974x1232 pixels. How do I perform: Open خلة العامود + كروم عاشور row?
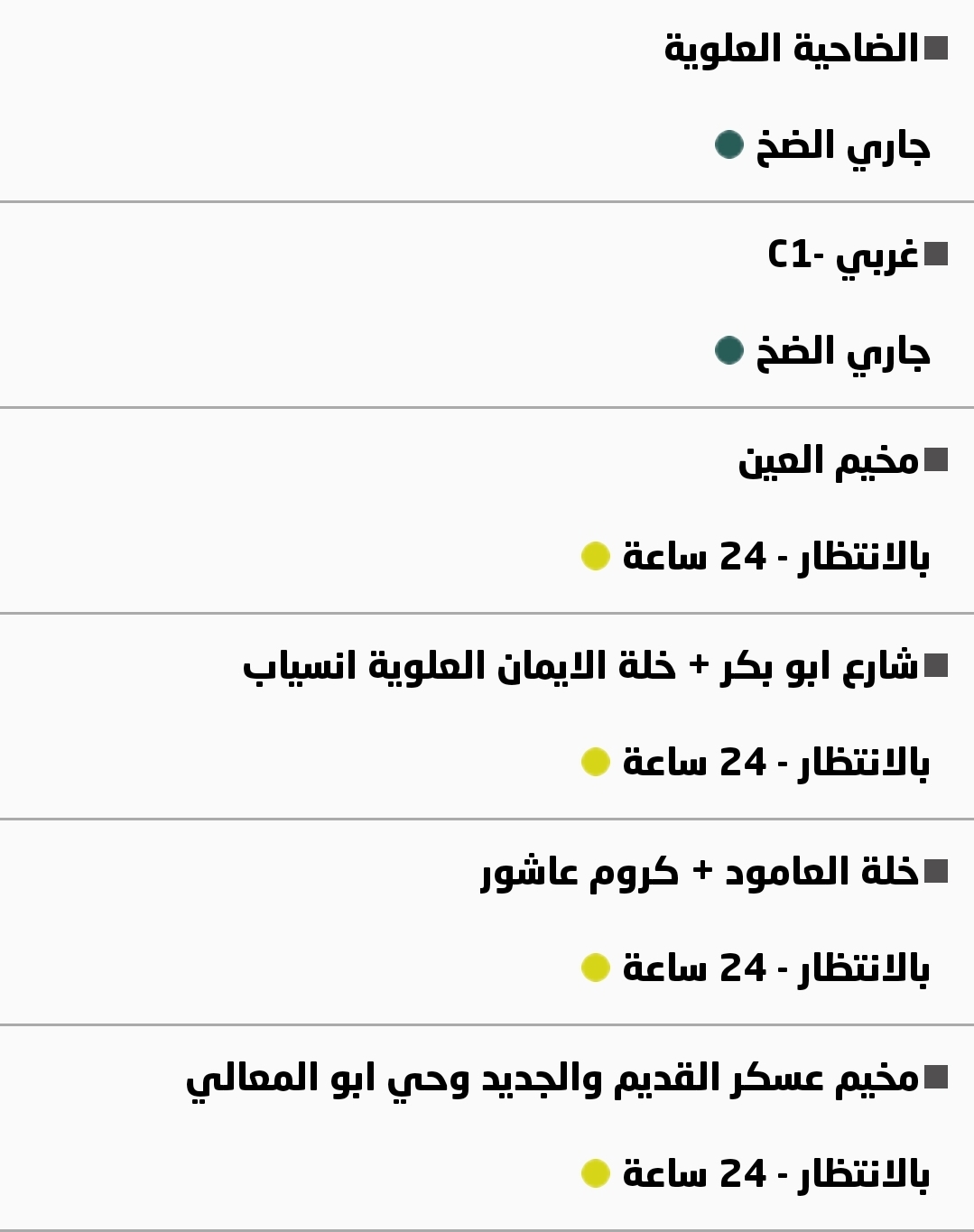tap(700, 873)
